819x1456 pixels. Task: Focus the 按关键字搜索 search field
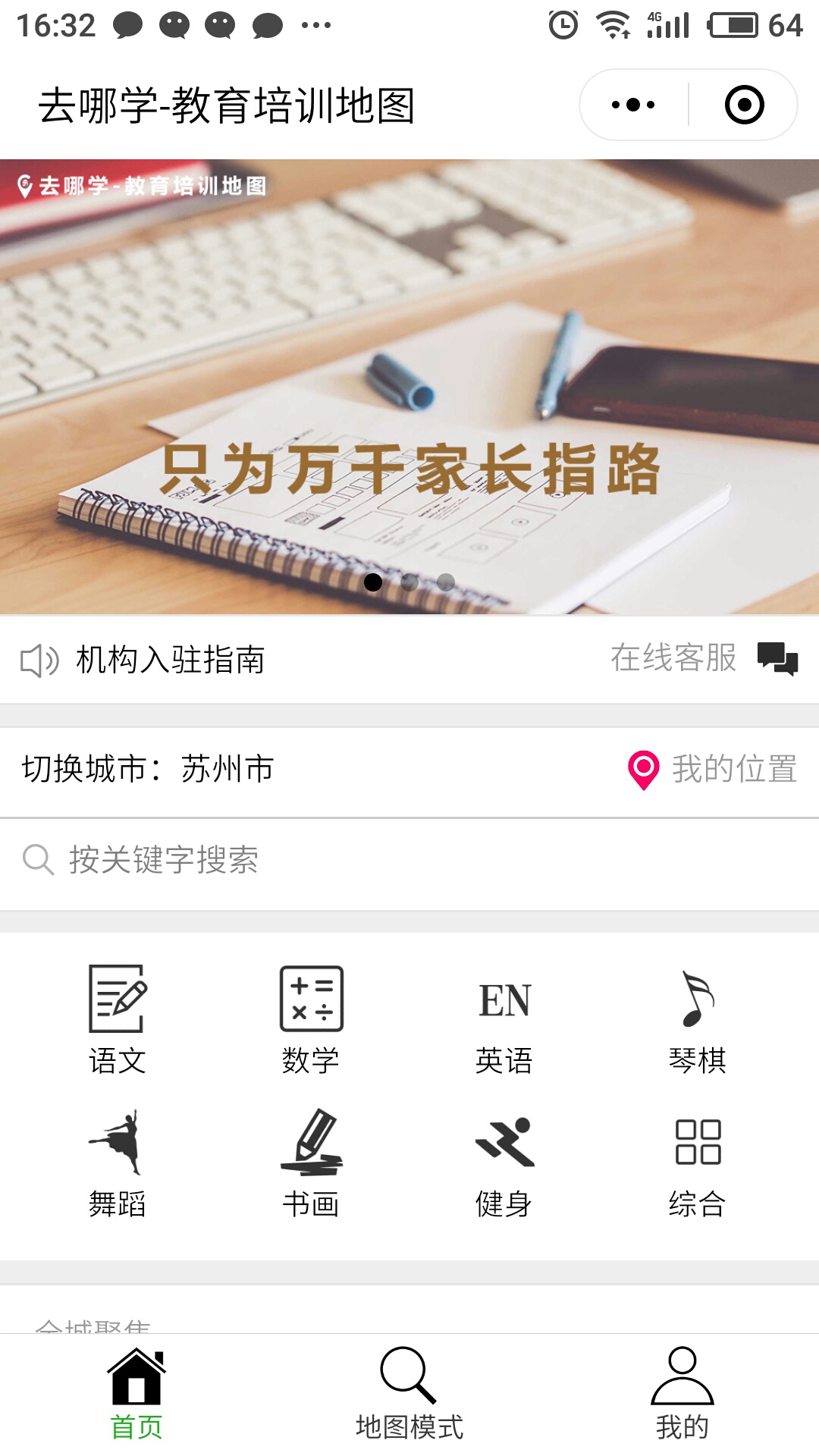click(409, 860)
